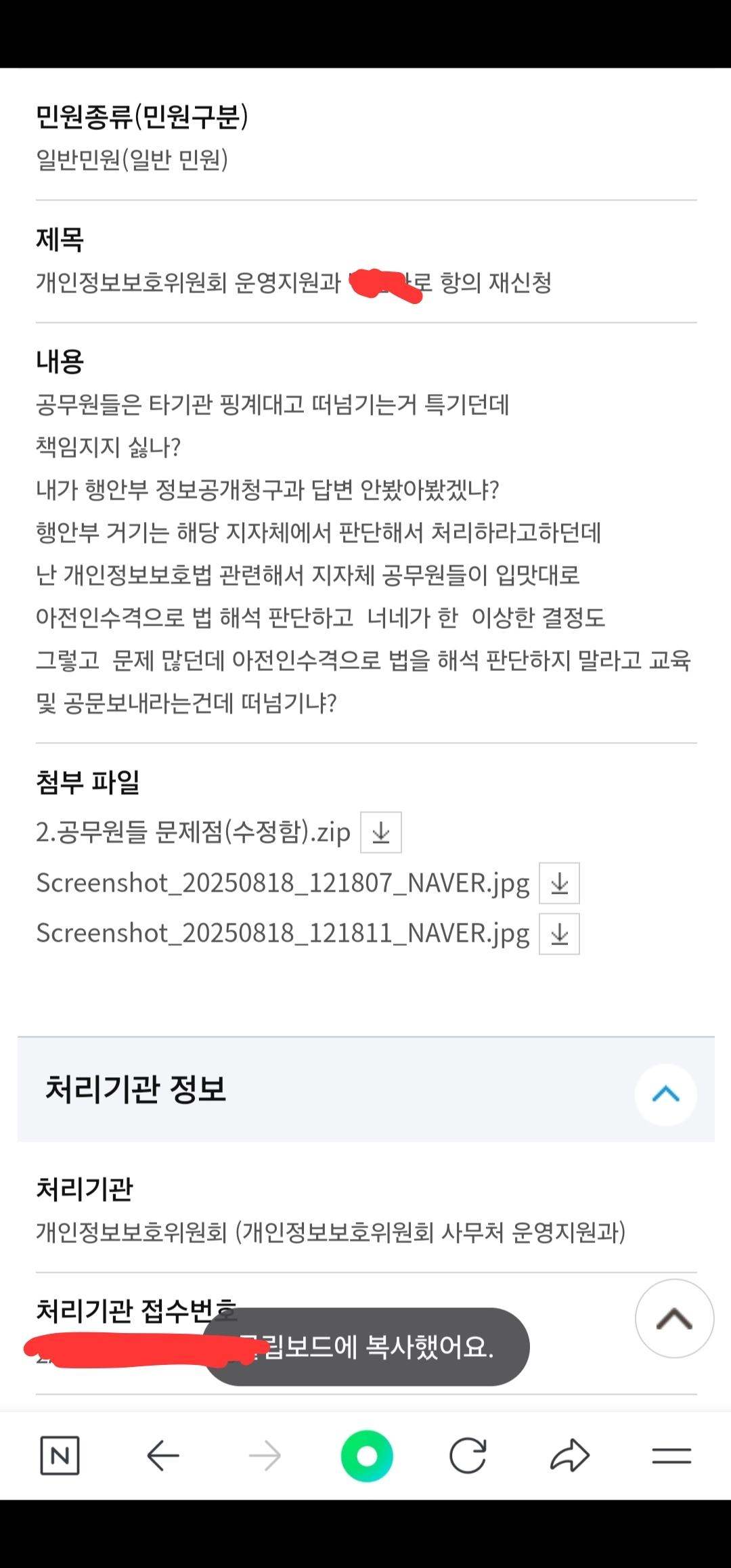Viewport: 731px width, 1568px height.
Task: Reload the current page
Action: point(468,1455)
